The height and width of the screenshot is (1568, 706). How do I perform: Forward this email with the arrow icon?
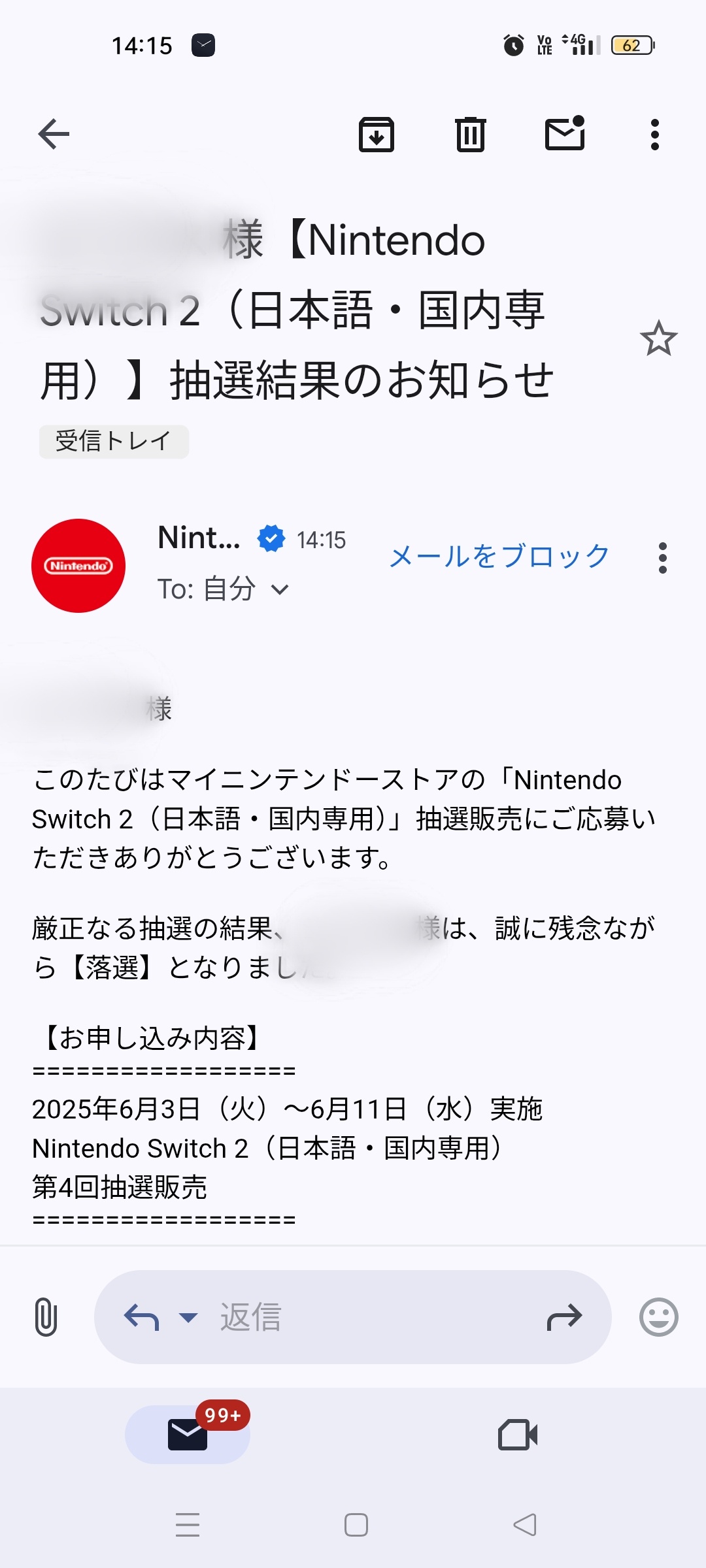564,1317
